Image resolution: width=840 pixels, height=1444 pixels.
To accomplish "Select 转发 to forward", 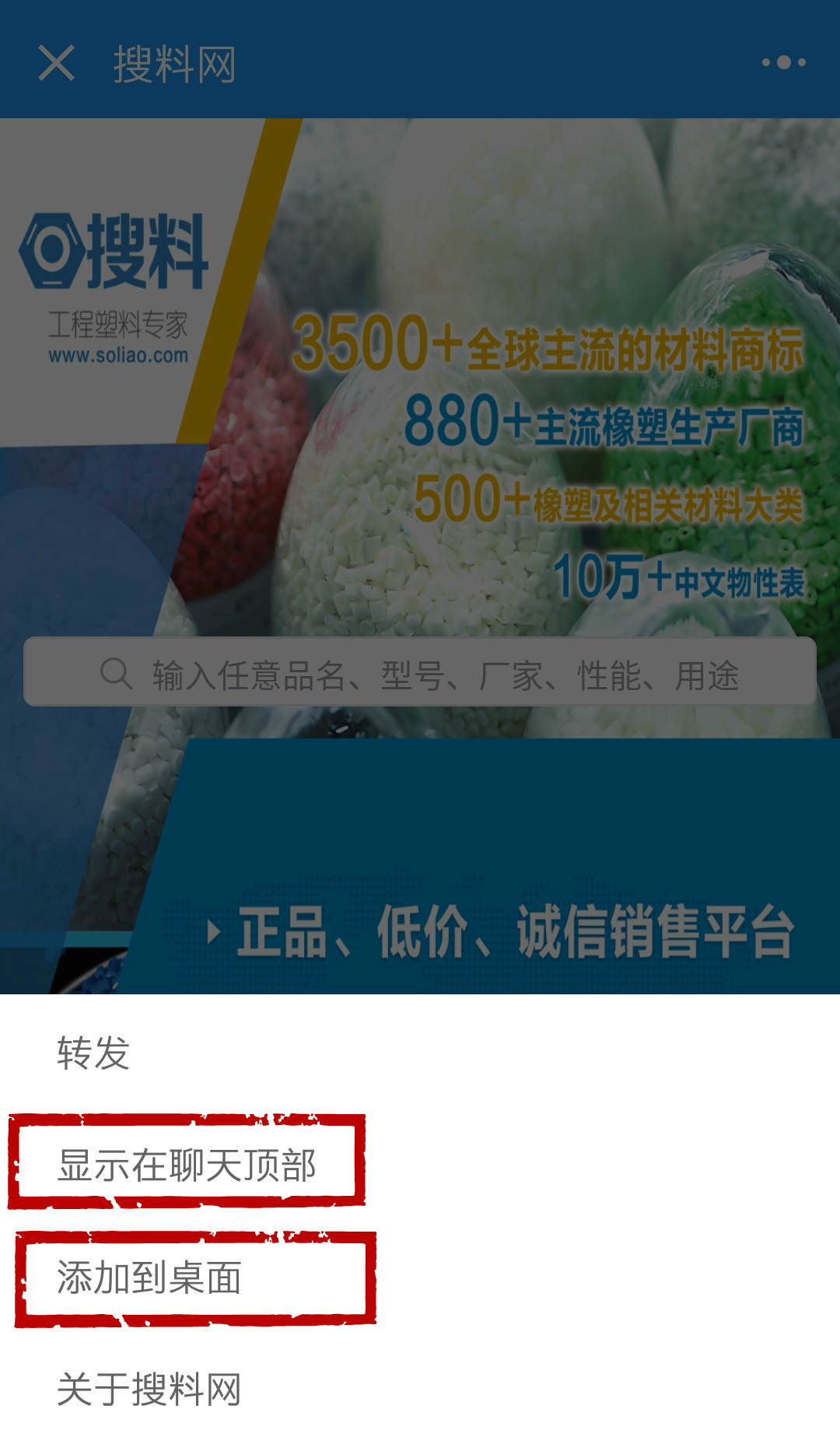I will [93, 1053].
